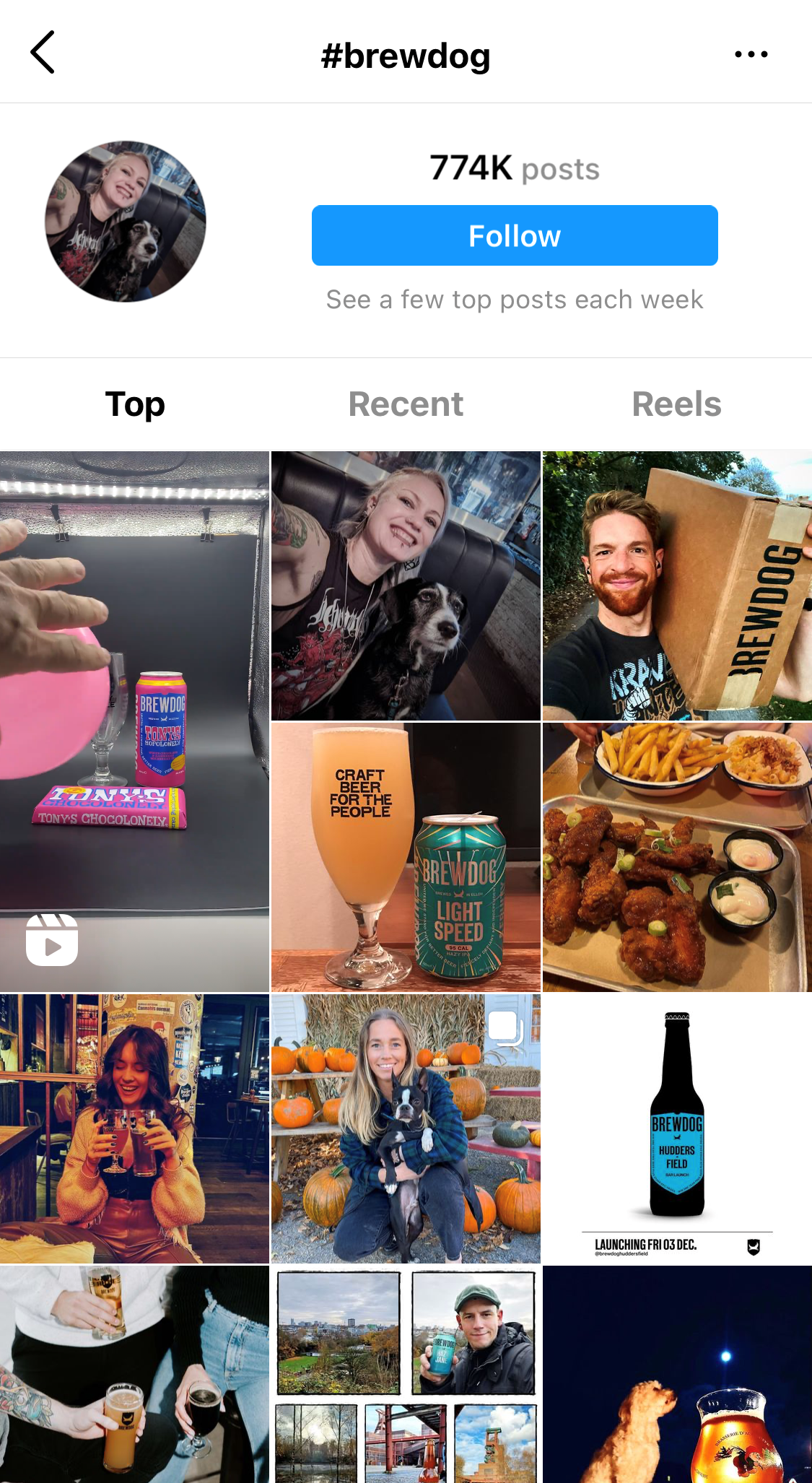
Task: View the BrewDog Huddersfield launch poster post
Action: coord(676,1126)
